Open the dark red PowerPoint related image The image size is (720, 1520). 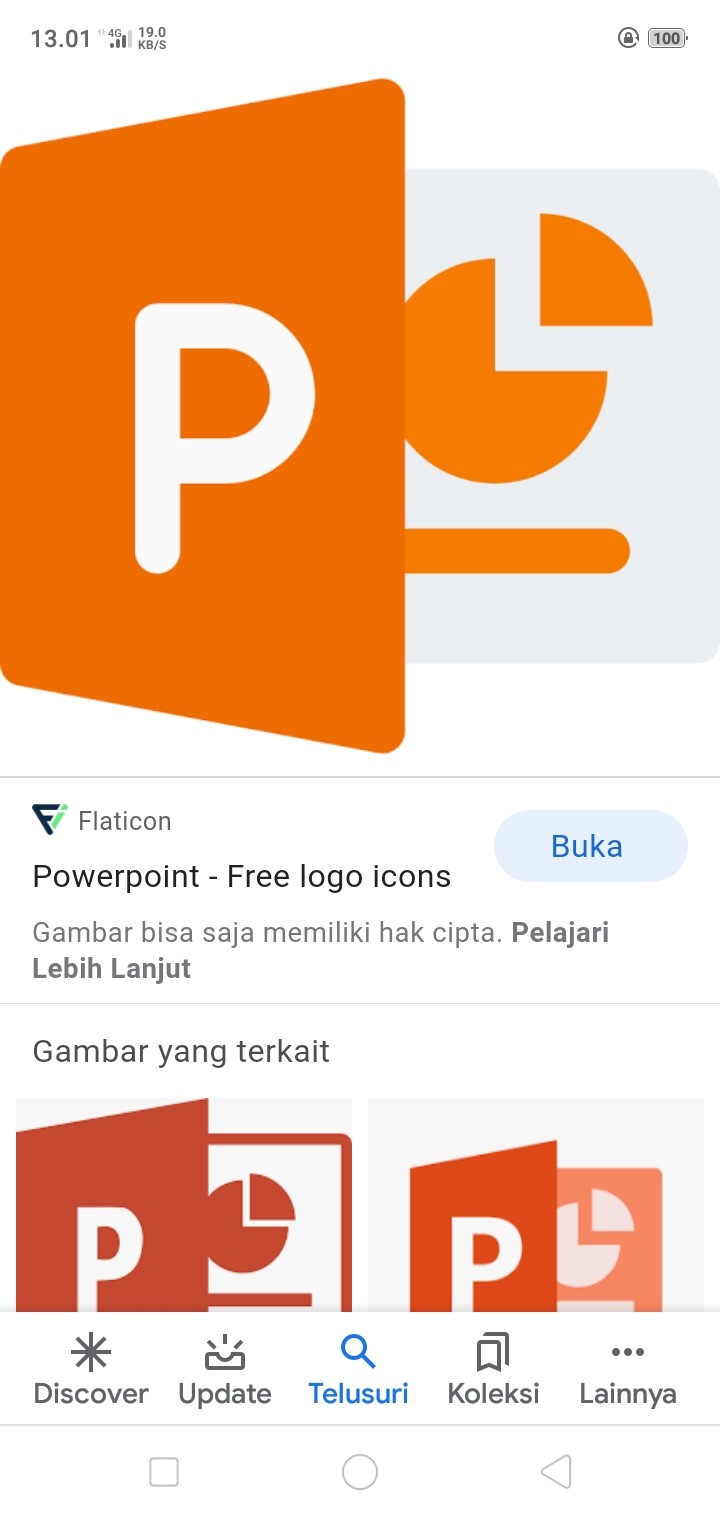click(184, 1205)
